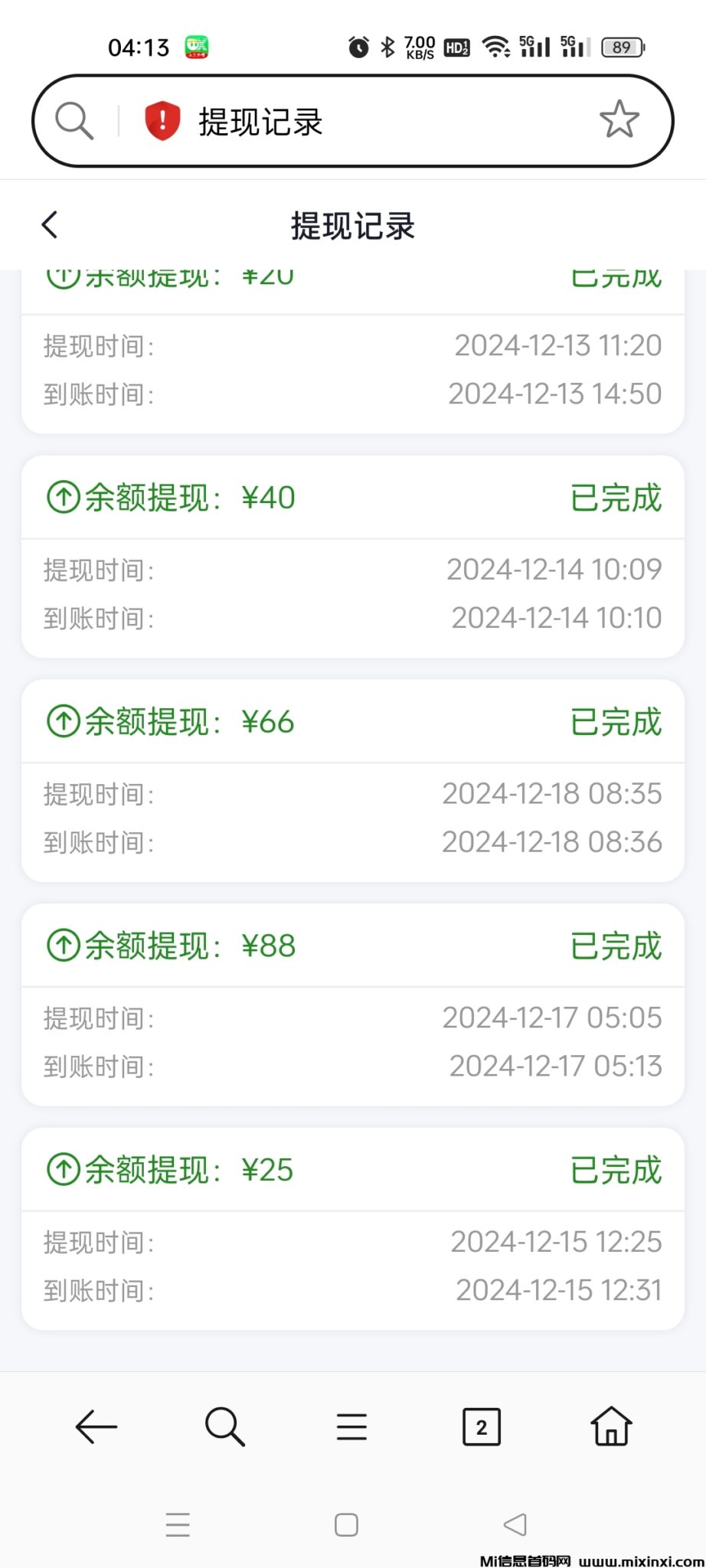This screenshot has width=706, height=1568.
Task: Tap the magnifier icon at the address bar left
Action: tap(74, 119)
